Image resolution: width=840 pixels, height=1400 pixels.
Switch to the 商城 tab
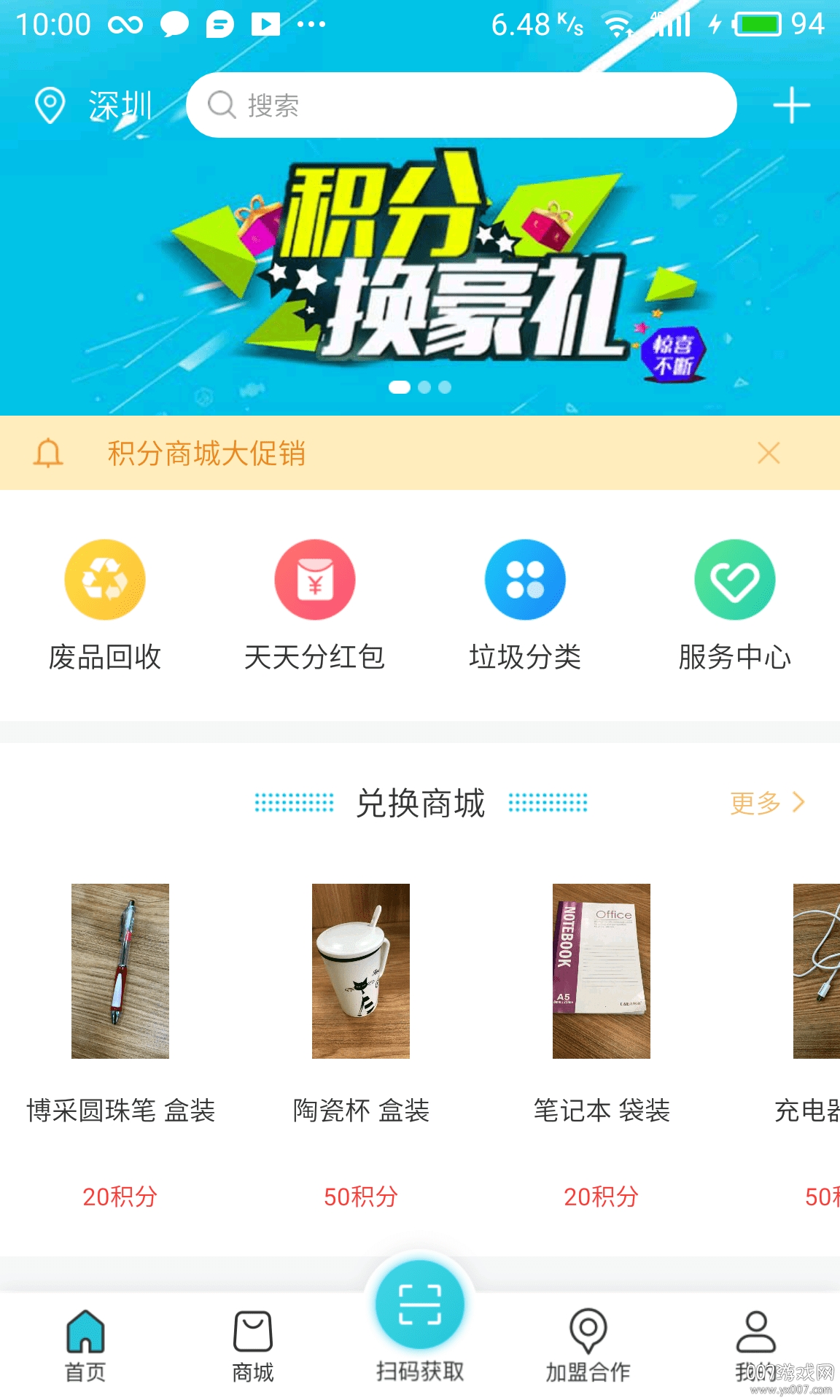[253, 1345]
